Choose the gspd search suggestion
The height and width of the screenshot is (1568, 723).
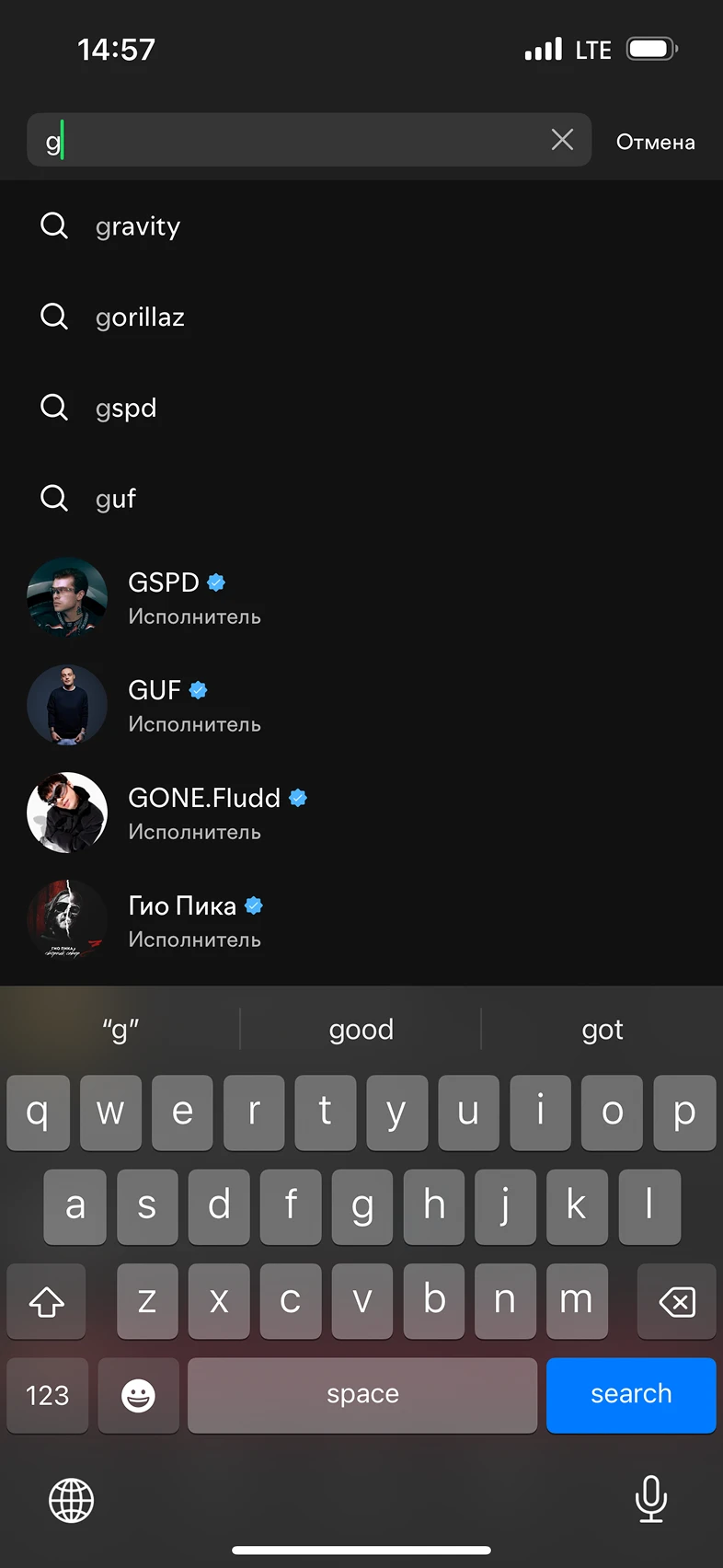pyautogui.click(x=126, y=408)
